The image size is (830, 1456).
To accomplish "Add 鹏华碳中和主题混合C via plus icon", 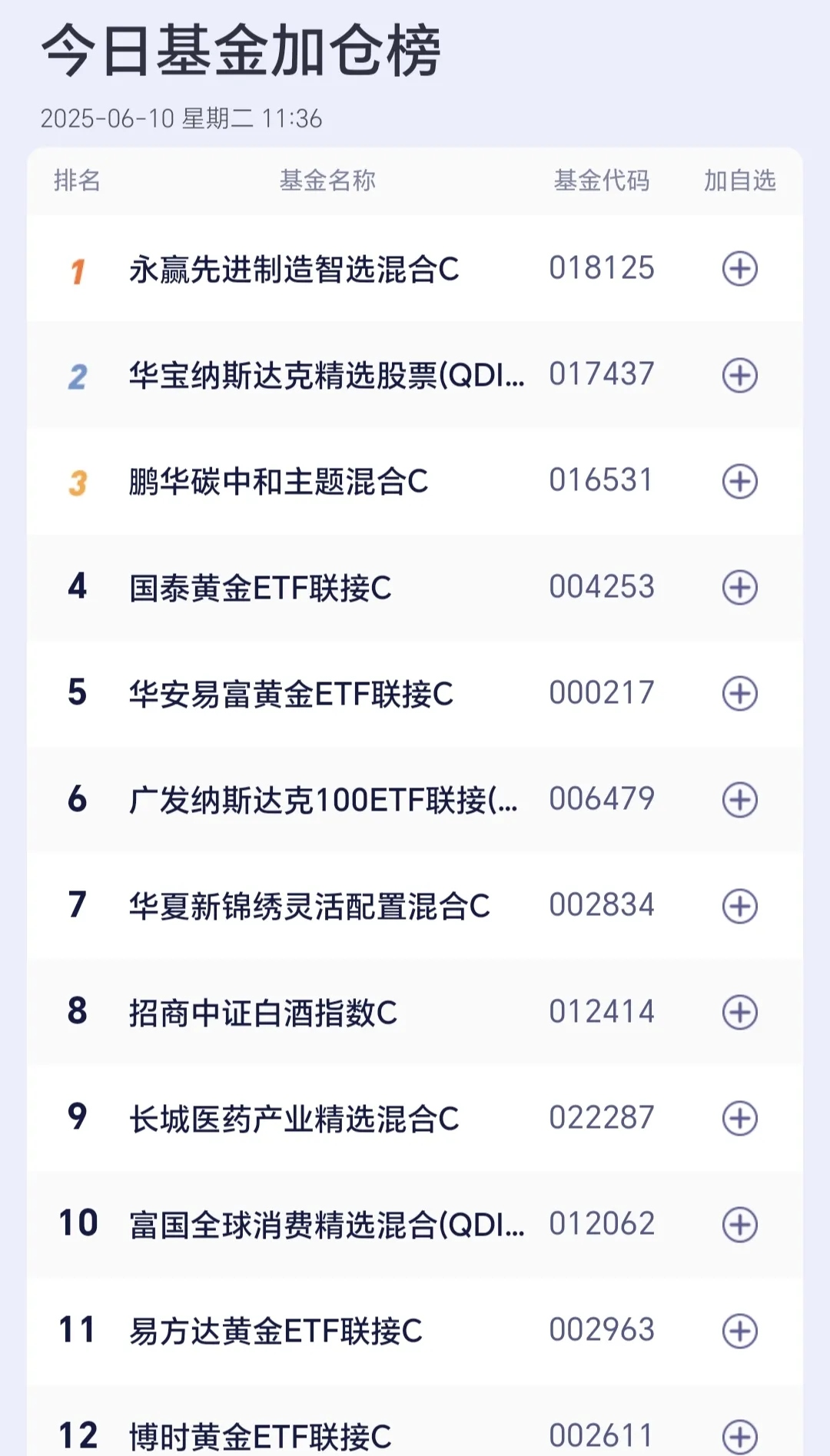I will click(x=740, y=480).
